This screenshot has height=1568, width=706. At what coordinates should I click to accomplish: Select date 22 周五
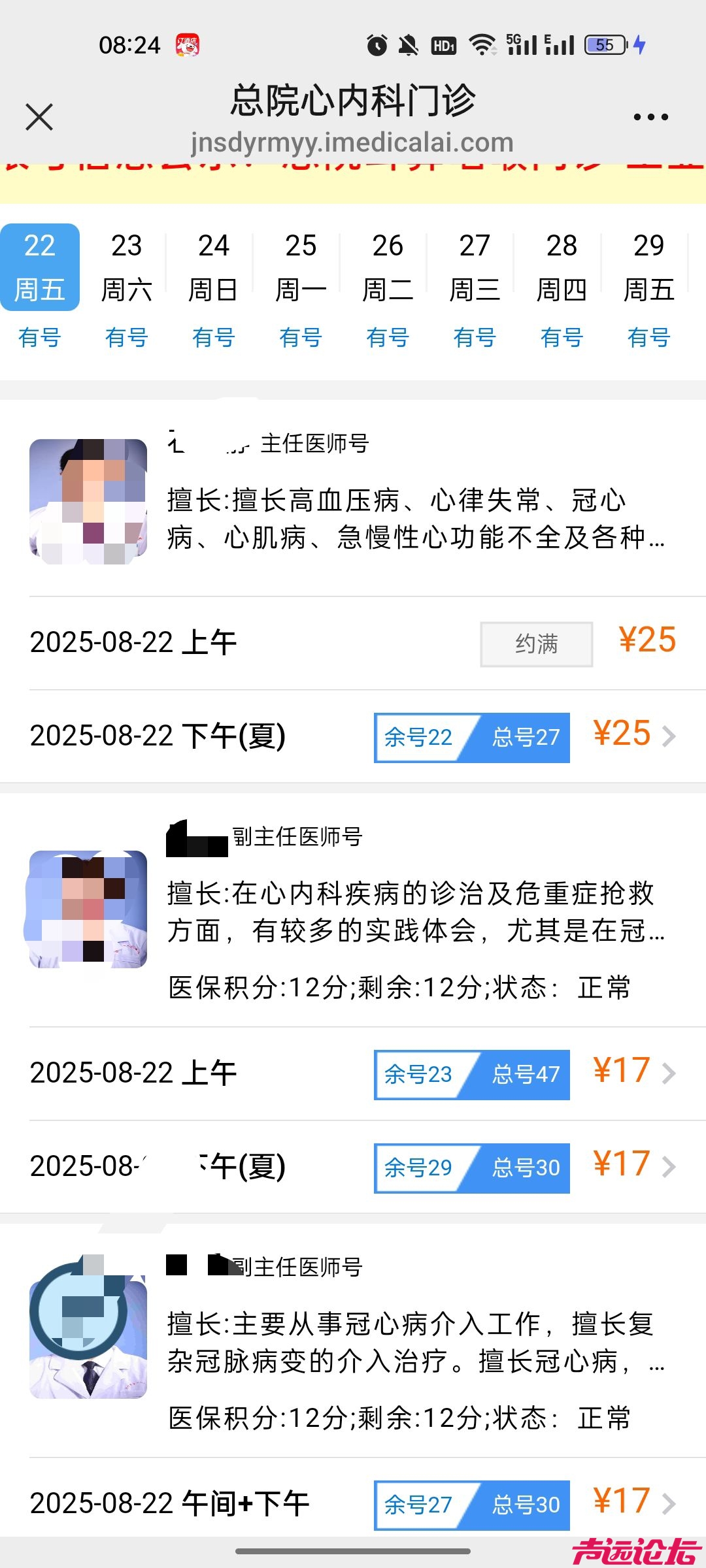point(40,268)
